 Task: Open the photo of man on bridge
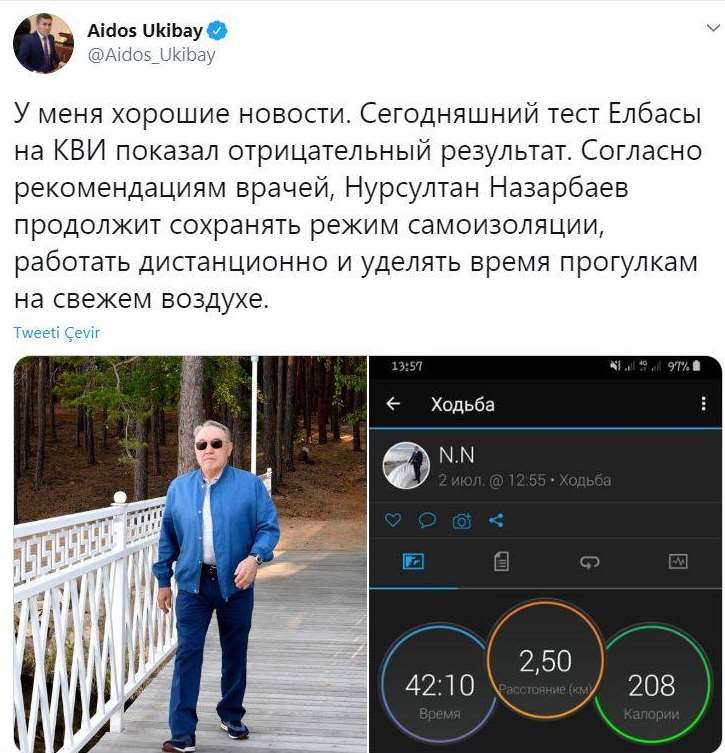(x=189, y=553)
